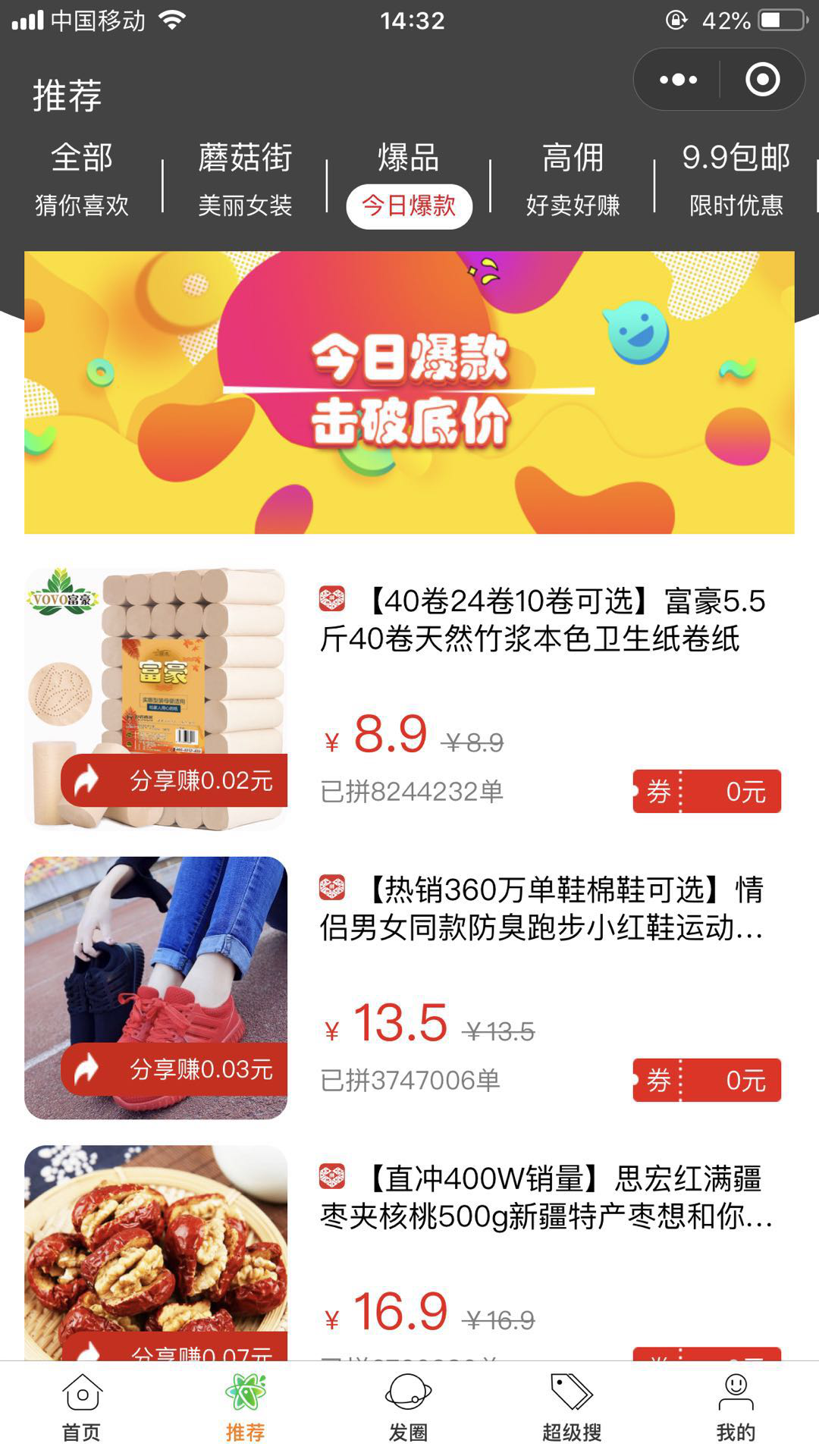Switch to the 发圈 tab
The width and height of the screenshot is (819, 1456).
(409, 1407)
